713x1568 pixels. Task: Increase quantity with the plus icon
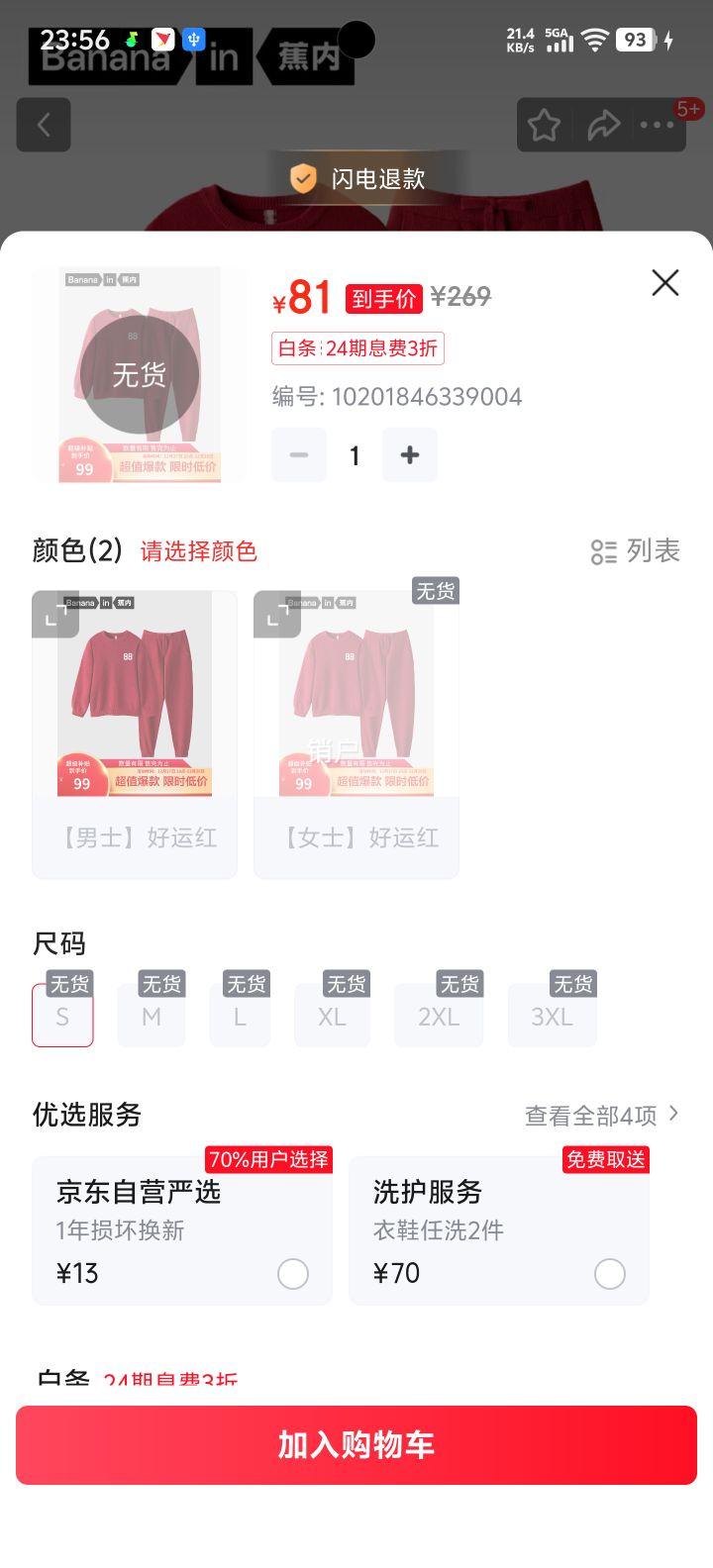(409, 455)
